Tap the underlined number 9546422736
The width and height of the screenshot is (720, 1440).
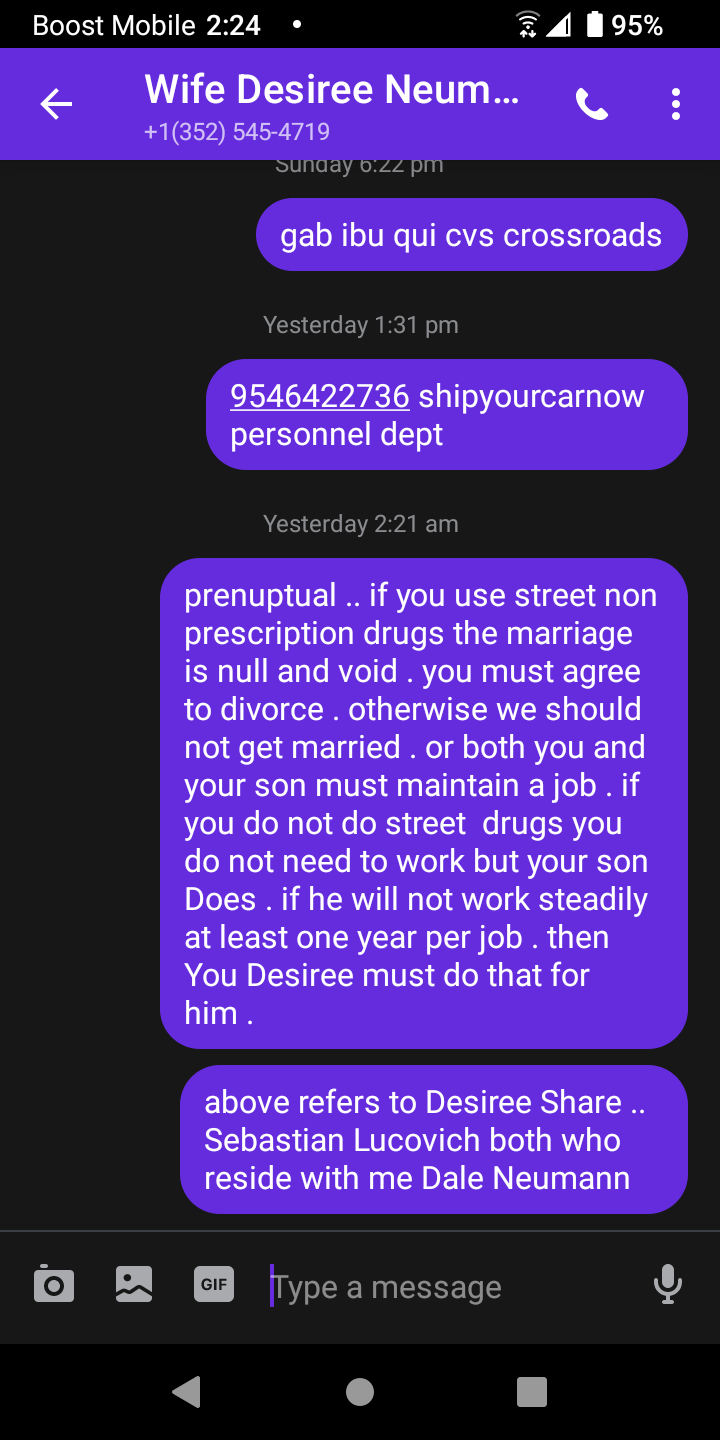pos(320,396)
